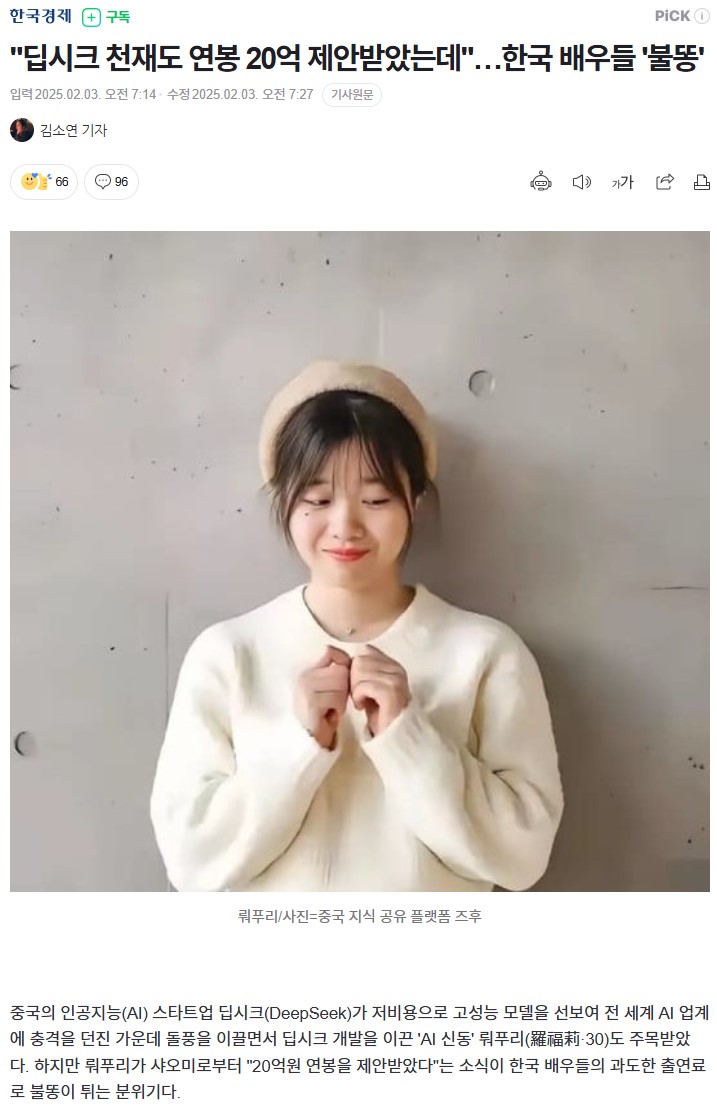Share this article
The width and height of the screenshot is (717, 1113).
[664, 181]
